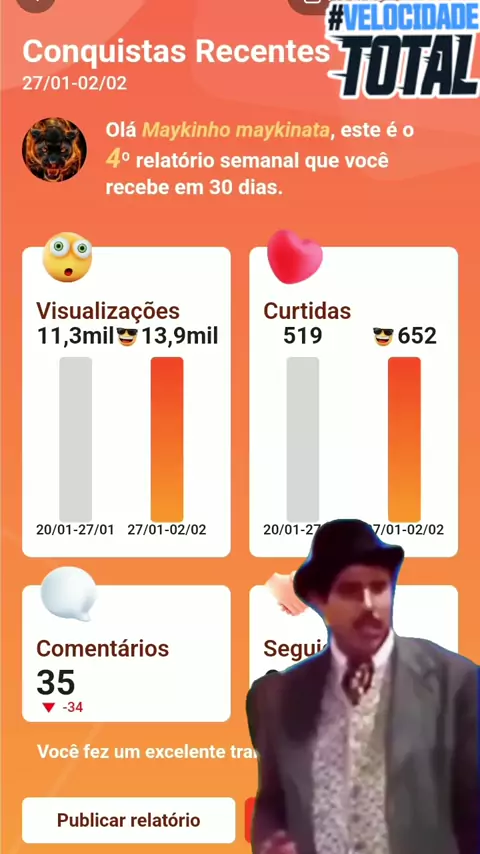Tap the Publicar relatório button
The image size is (480, 854).
pyautogui.click(x=129, y=820)
